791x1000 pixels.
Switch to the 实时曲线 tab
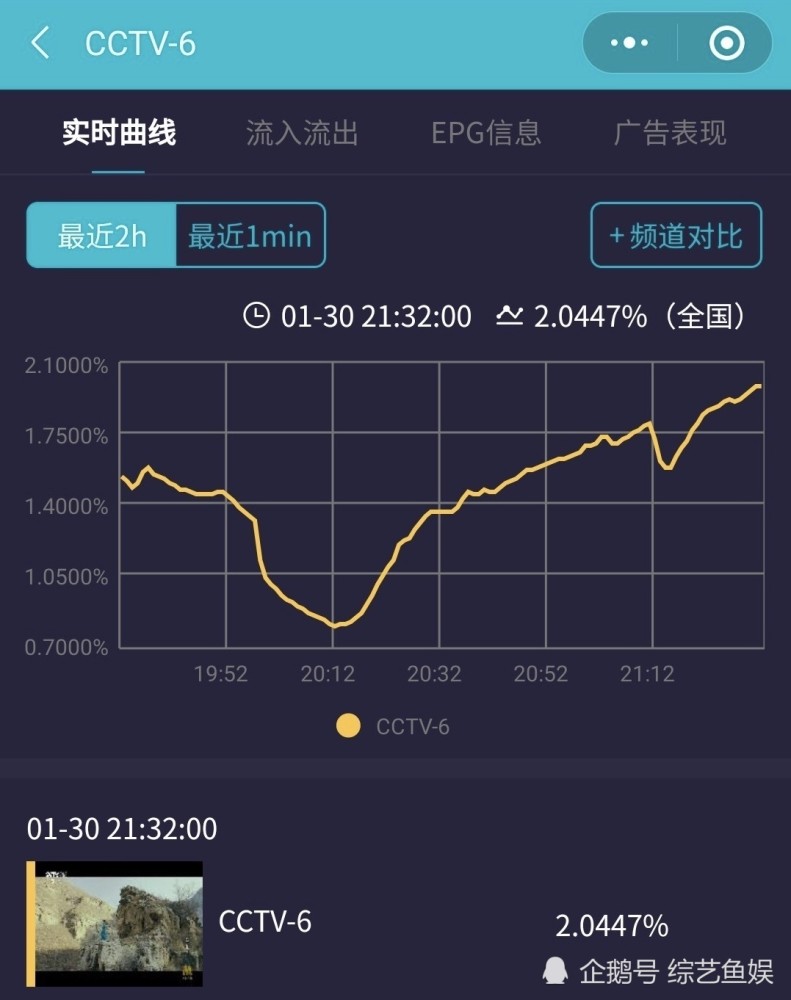[118, 133]
